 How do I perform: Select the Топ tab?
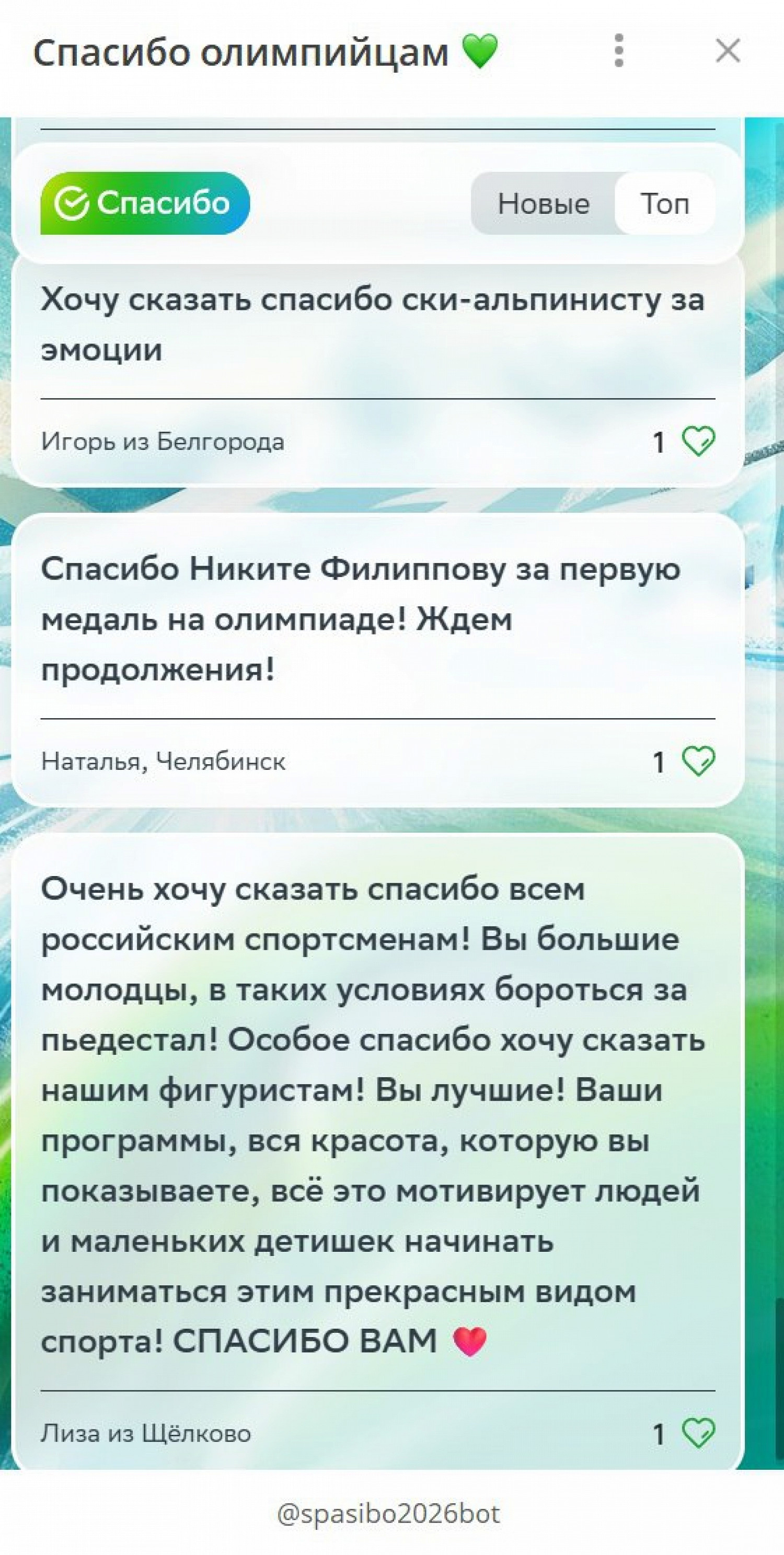(664, 203)
